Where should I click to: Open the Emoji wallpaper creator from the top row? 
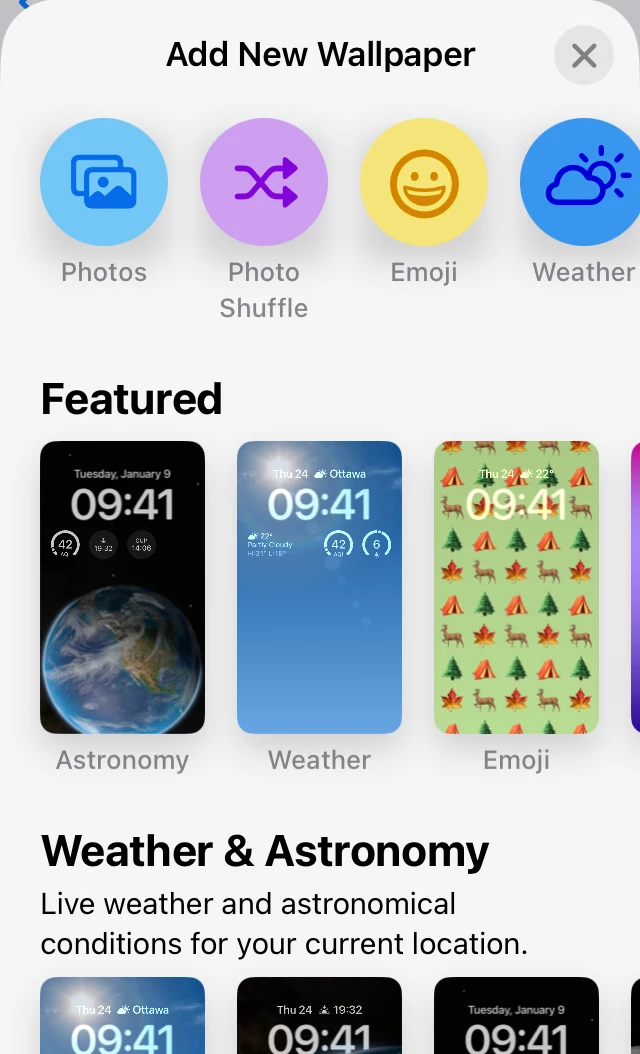point(424,182)
